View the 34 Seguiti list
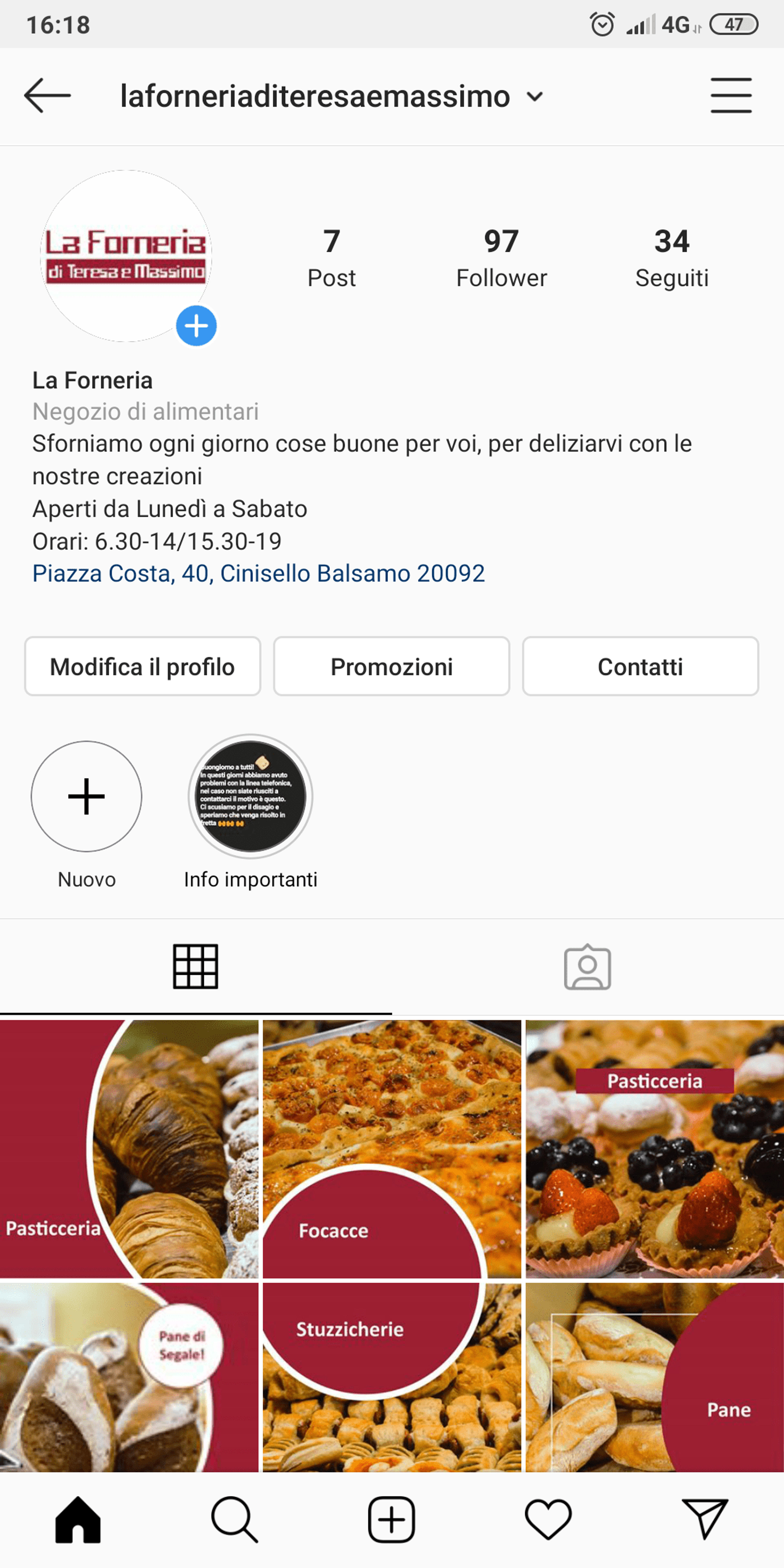Screen dimensions: 784x1568 tap(672, 257)
